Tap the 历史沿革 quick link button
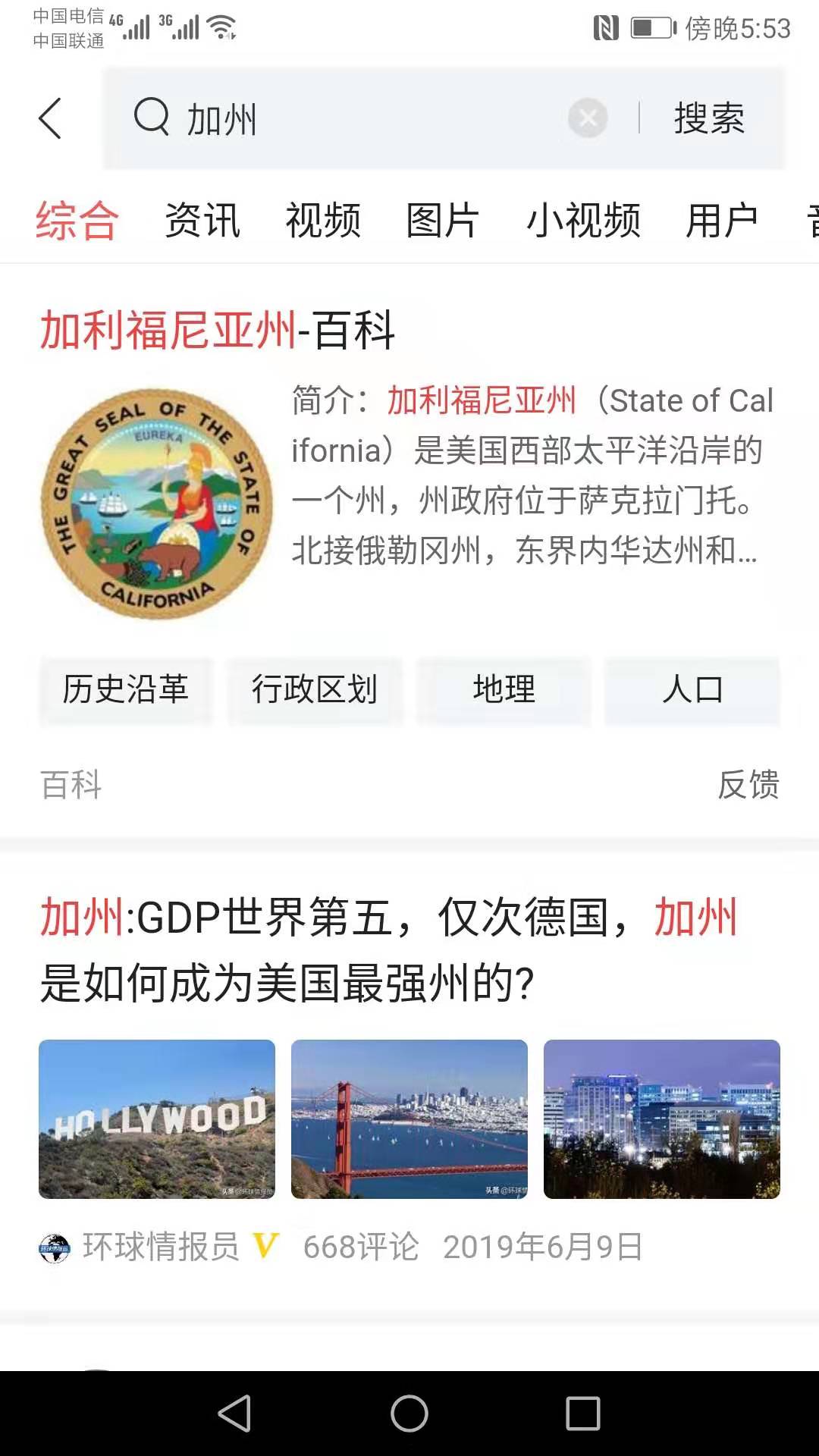 tap(126, 691)
